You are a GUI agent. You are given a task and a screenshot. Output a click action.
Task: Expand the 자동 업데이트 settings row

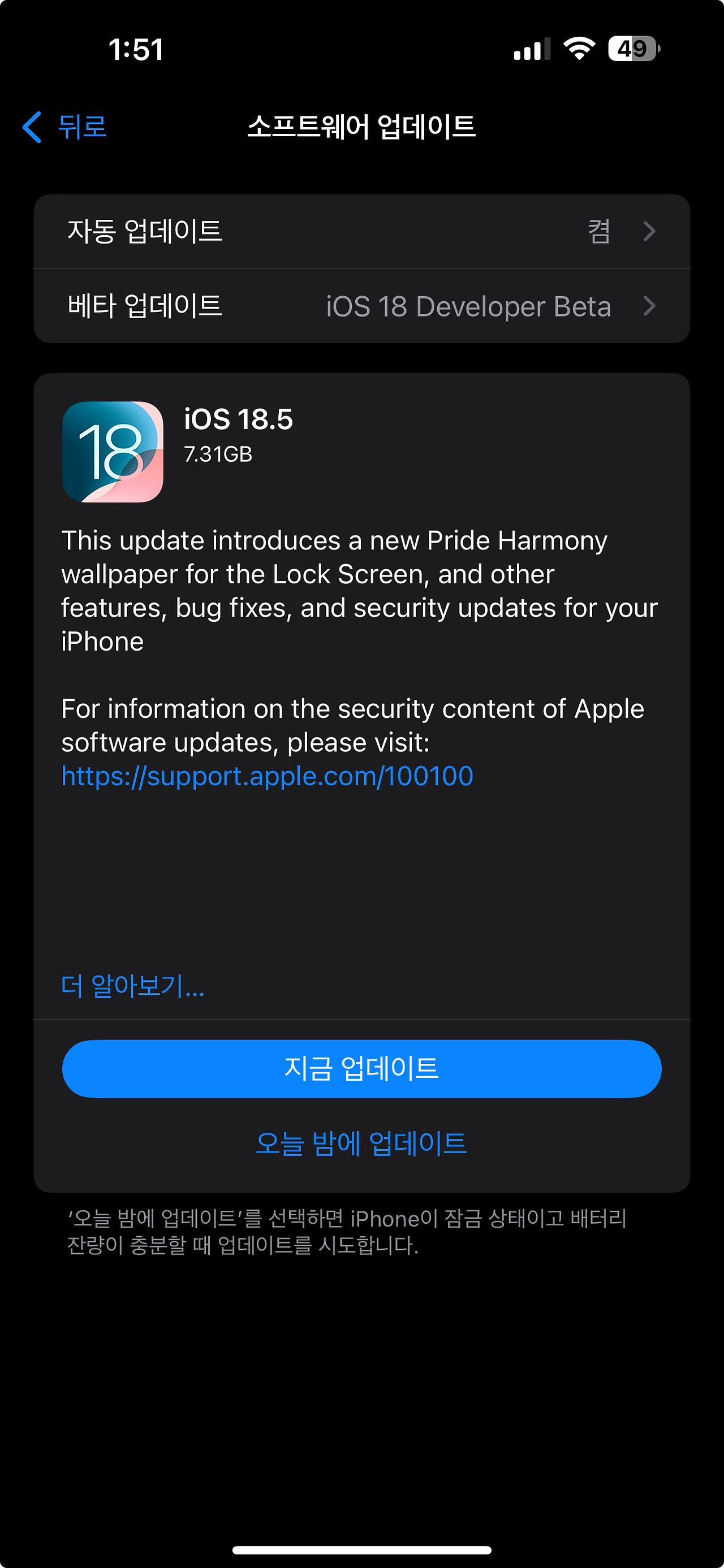tap(361, 231)
